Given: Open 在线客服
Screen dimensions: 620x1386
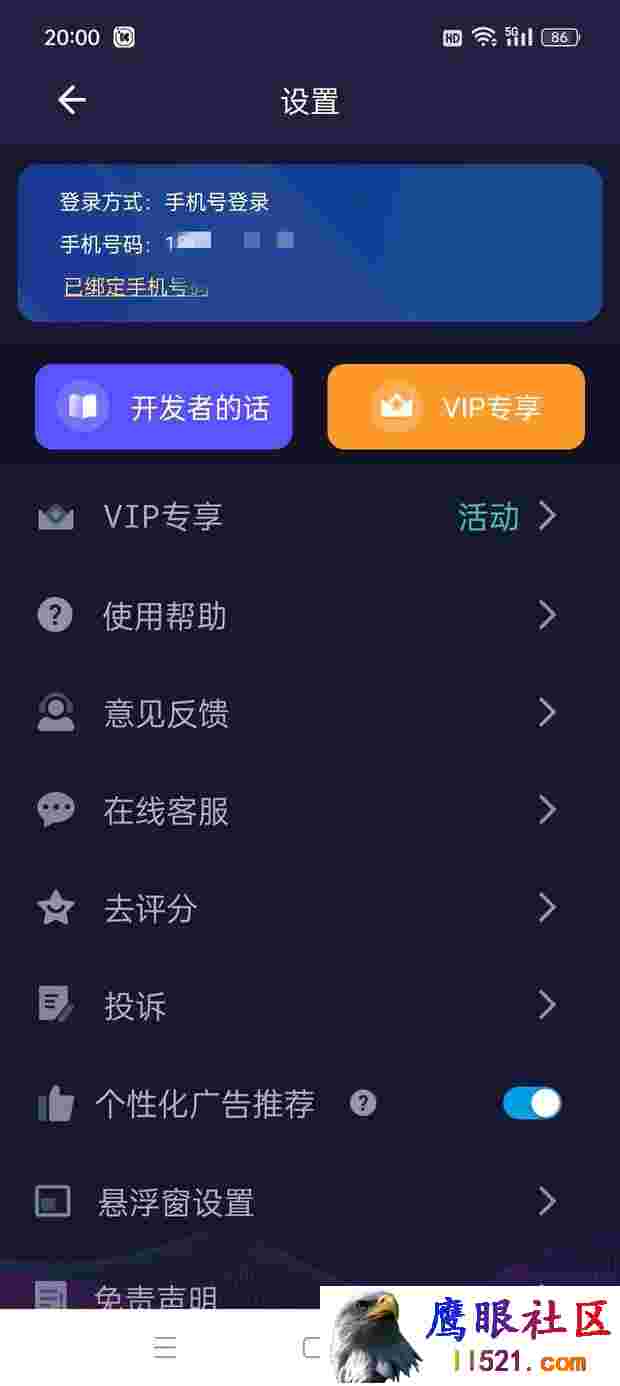Looking at the screenshot, I should coord(310,810).
